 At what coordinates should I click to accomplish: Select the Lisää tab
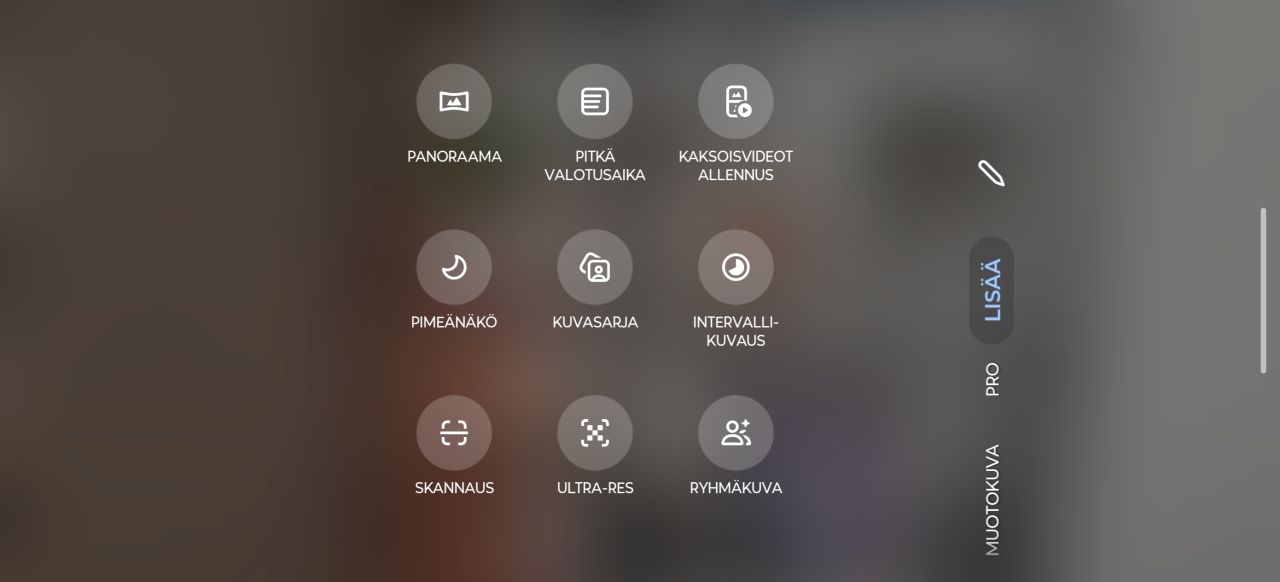click(x=992, y=290)
